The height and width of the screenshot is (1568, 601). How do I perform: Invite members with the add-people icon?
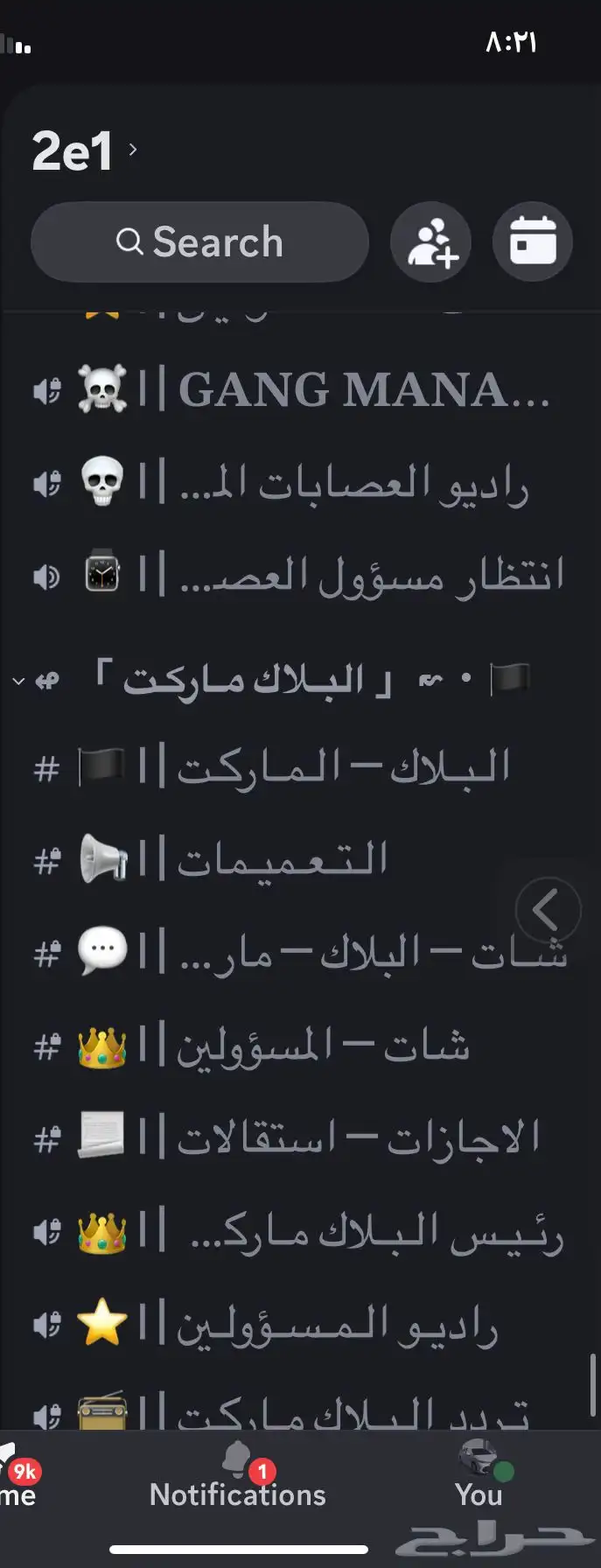[x=431, y=242]
